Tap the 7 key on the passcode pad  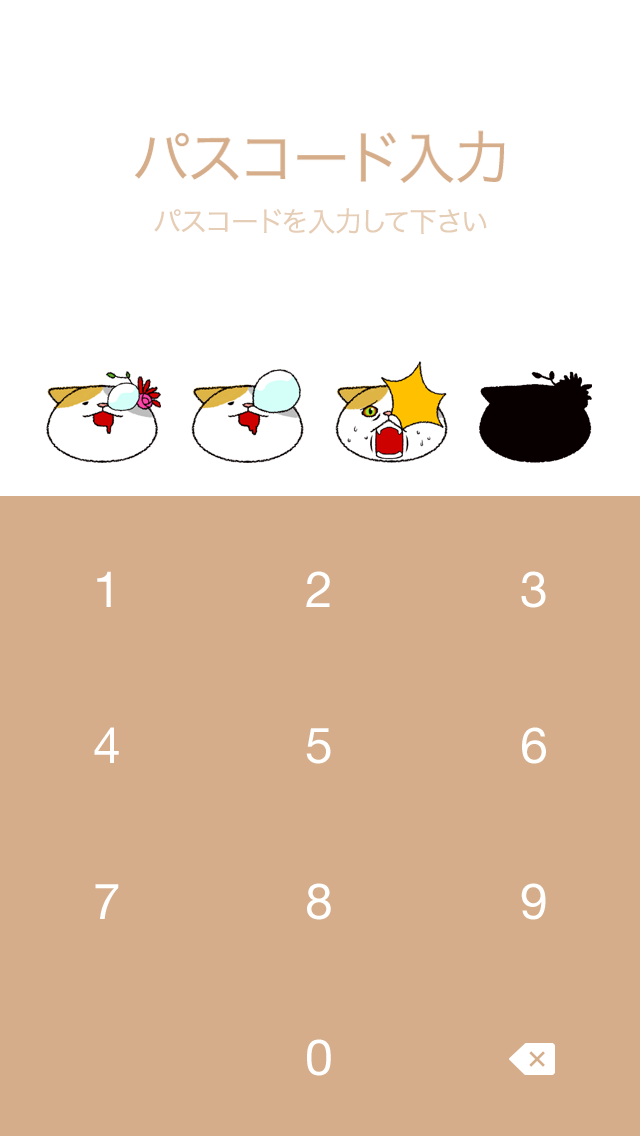[107, 902]
